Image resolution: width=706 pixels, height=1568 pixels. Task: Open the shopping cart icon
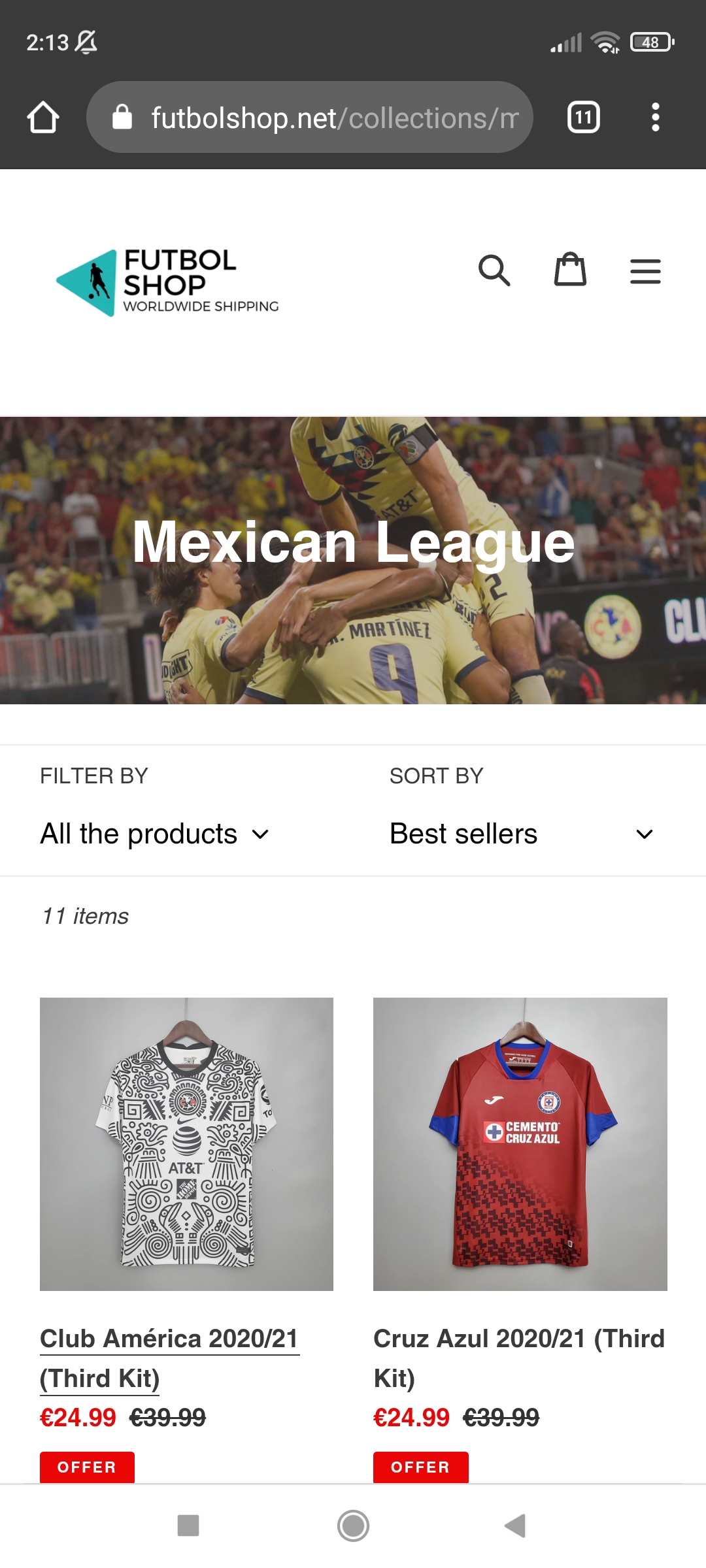point(570,270)
